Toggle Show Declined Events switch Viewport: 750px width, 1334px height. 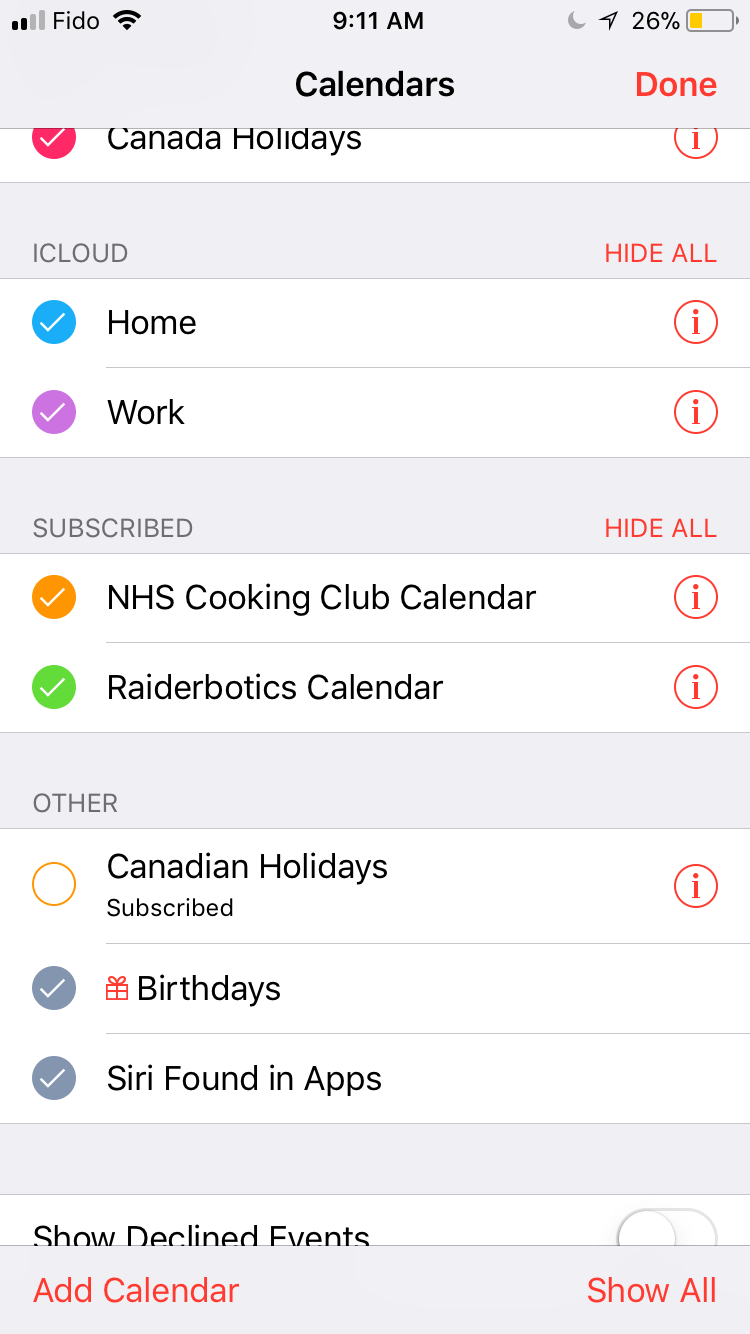tap(667, 1230)
